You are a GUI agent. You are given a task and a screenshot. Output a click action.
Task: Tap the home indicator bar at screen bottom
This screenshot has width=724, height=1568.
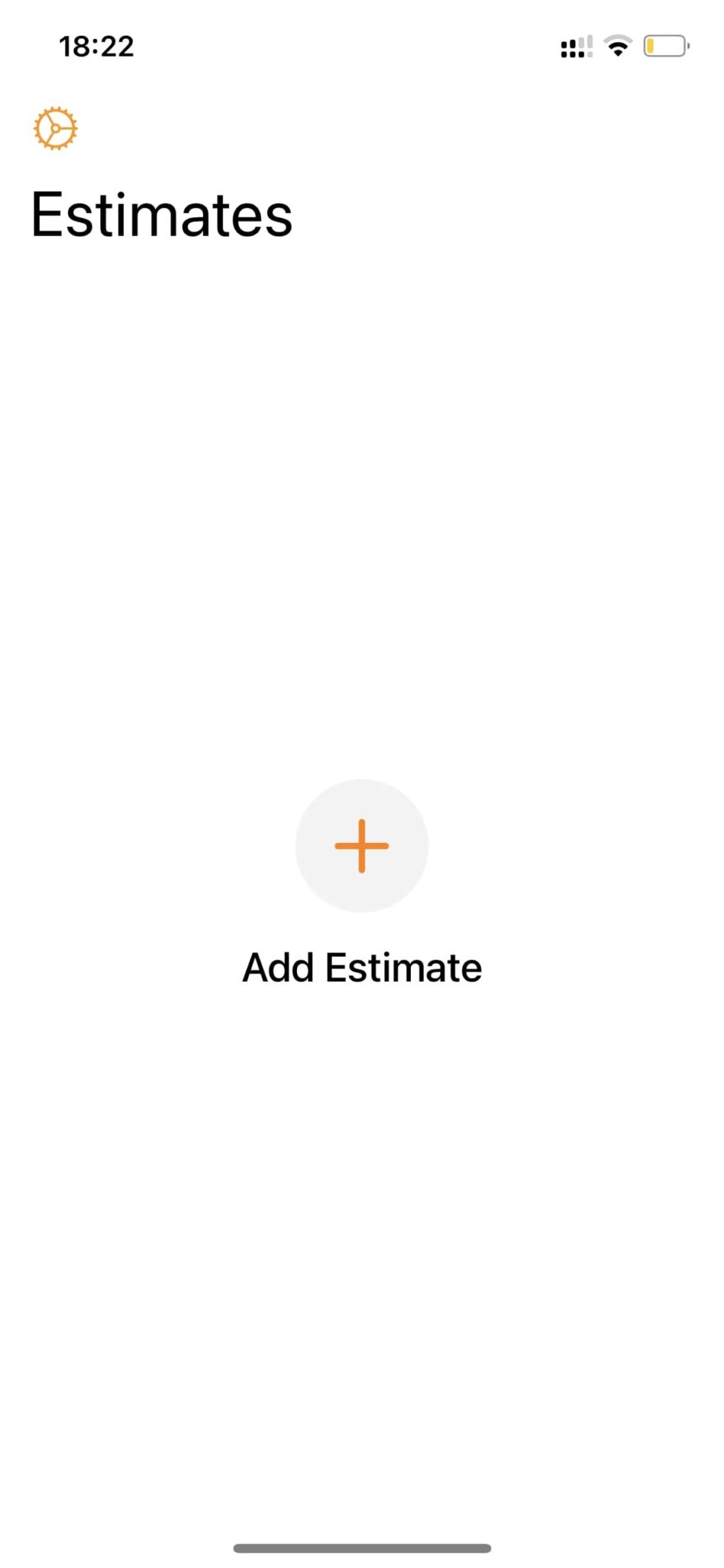(361, 1547)
